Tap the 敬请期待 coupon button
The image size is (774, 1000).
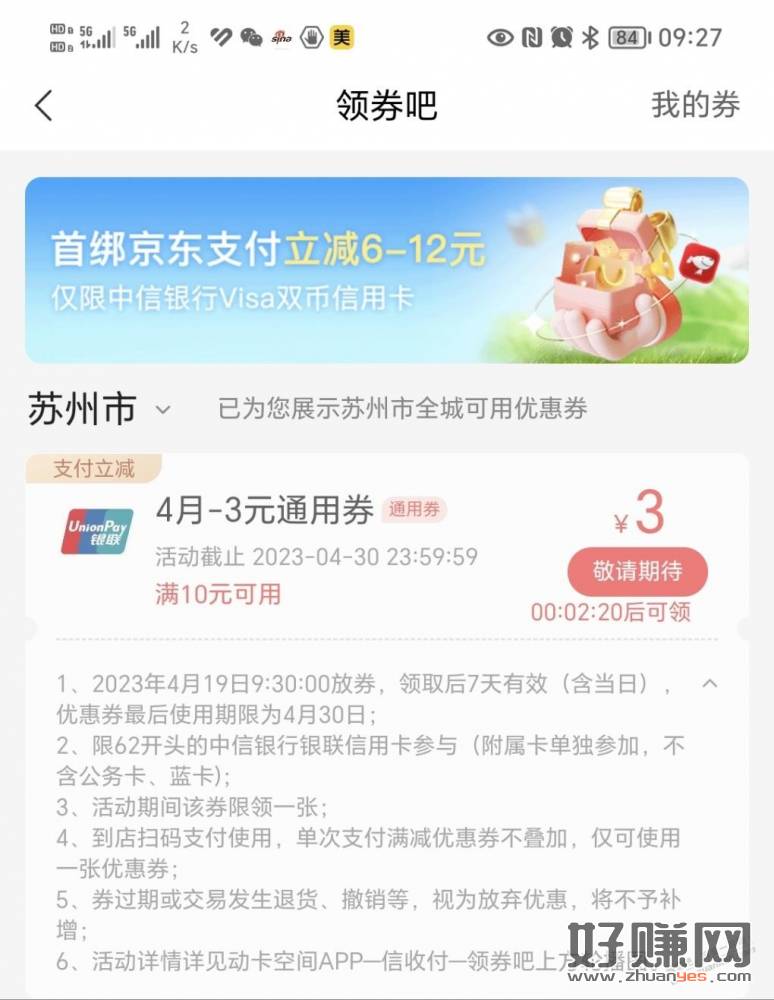(637, 571)
